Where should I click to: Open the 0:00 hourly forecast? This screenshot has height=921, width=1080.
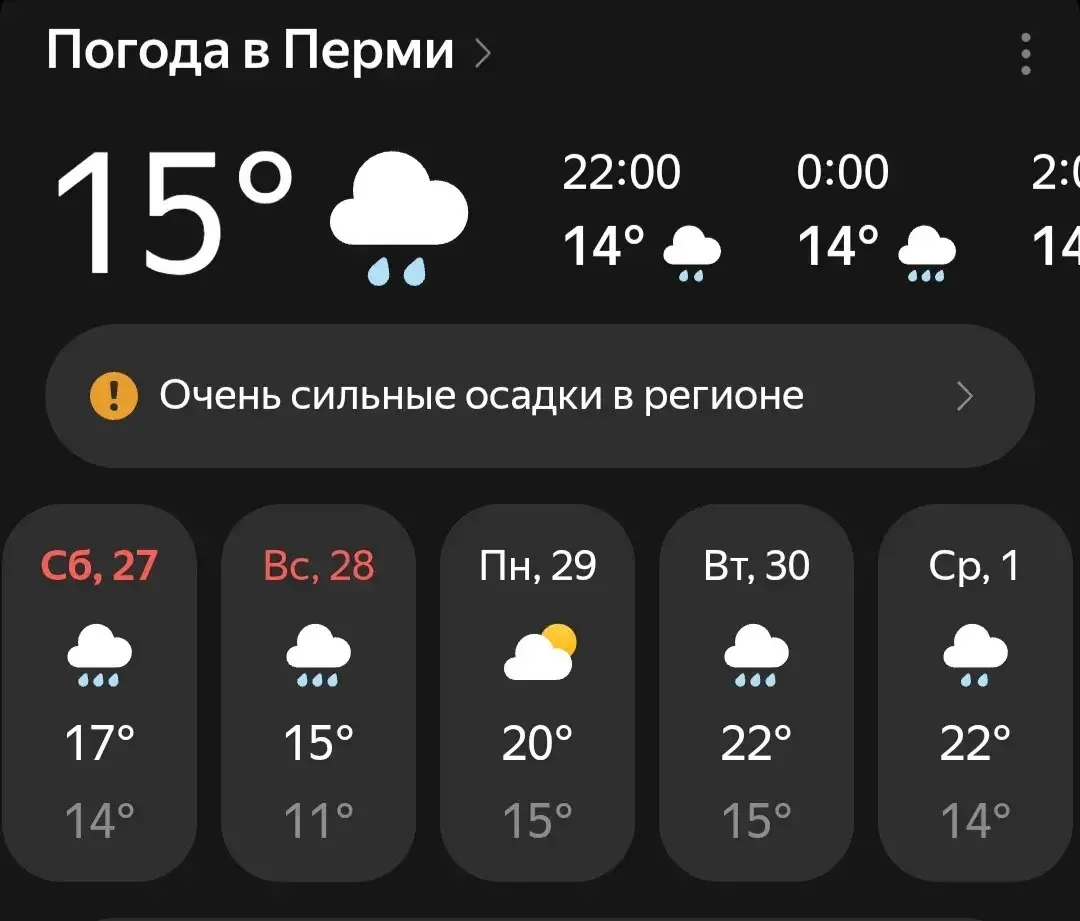[876, 218]
